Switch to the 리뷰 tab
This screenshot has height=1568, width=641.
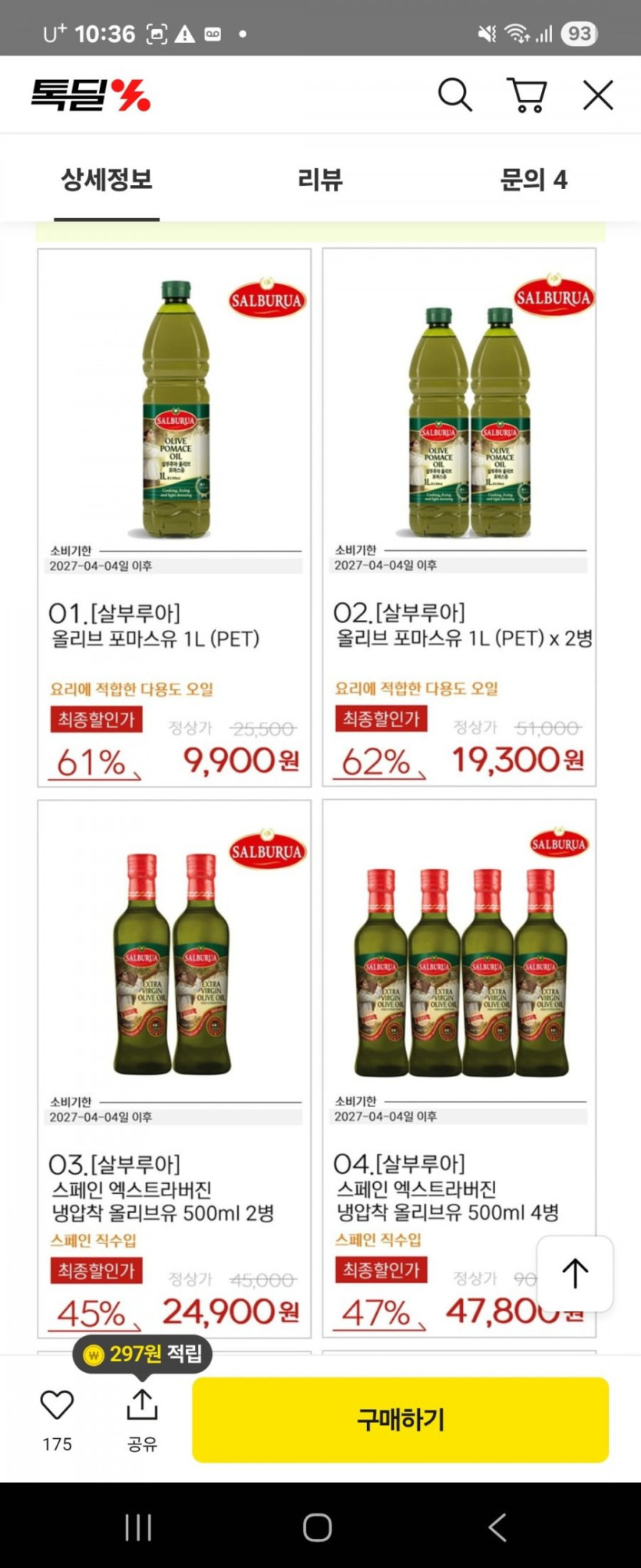coord(320,180)
